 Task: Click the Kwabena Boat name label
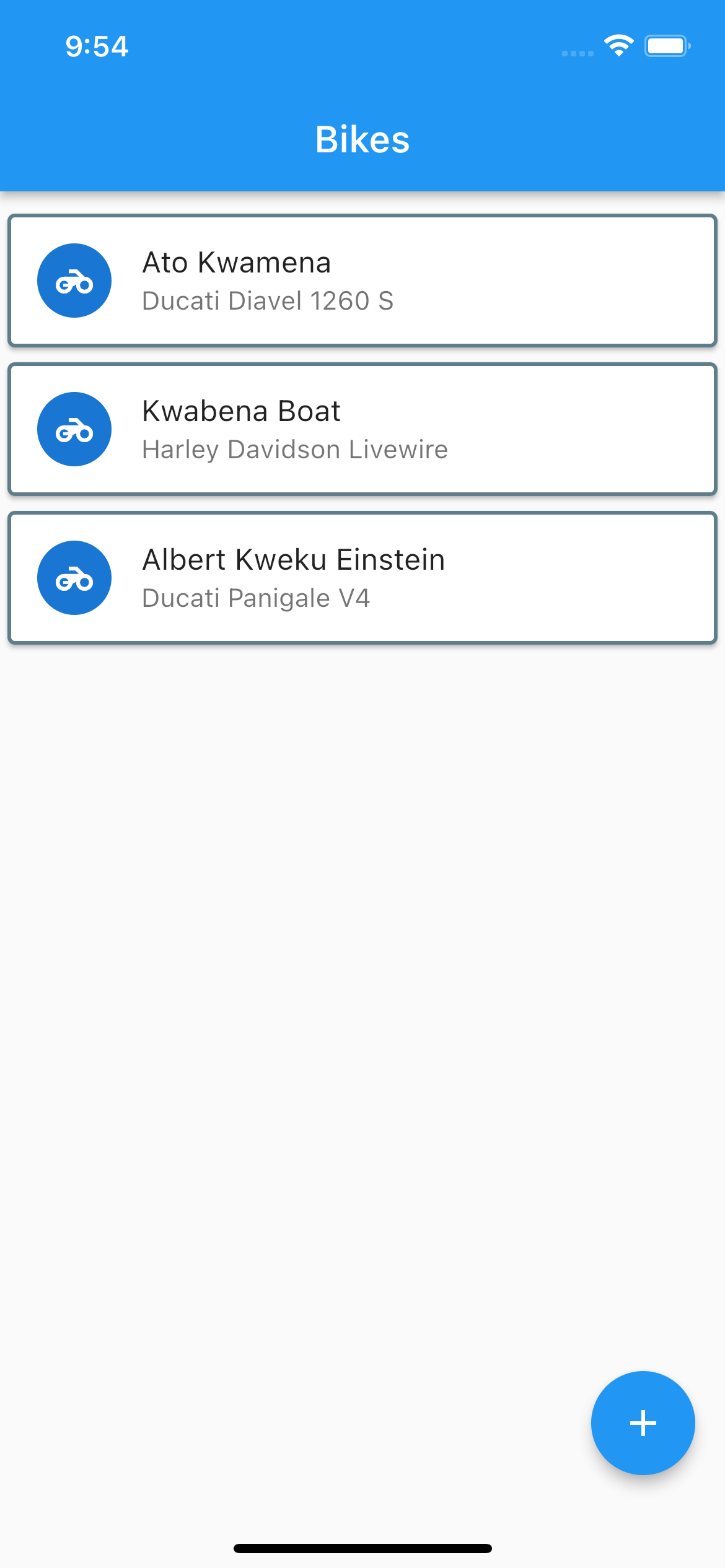tap(240, 411)
